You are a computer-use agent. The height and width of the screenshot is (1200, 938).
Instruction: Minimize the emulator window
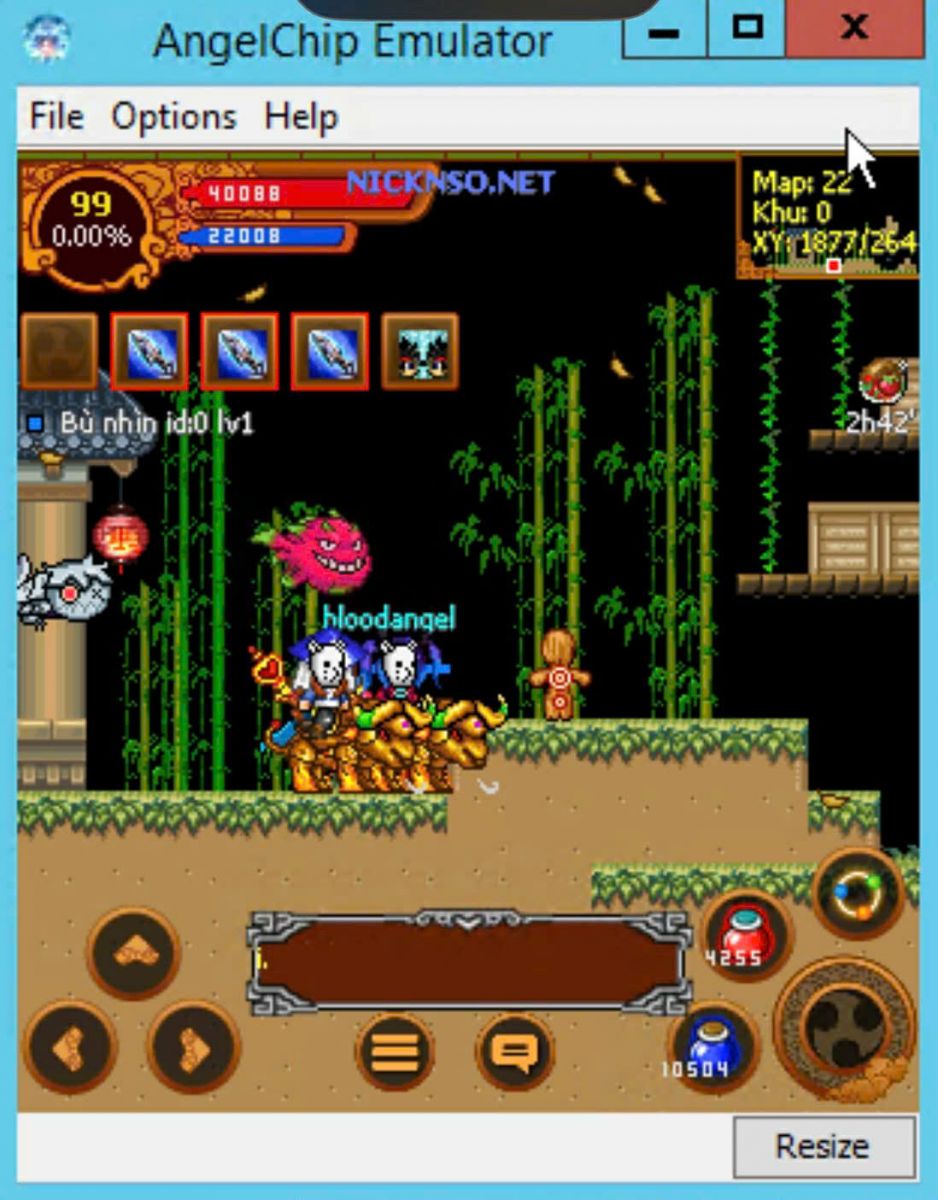click(664, 28)
